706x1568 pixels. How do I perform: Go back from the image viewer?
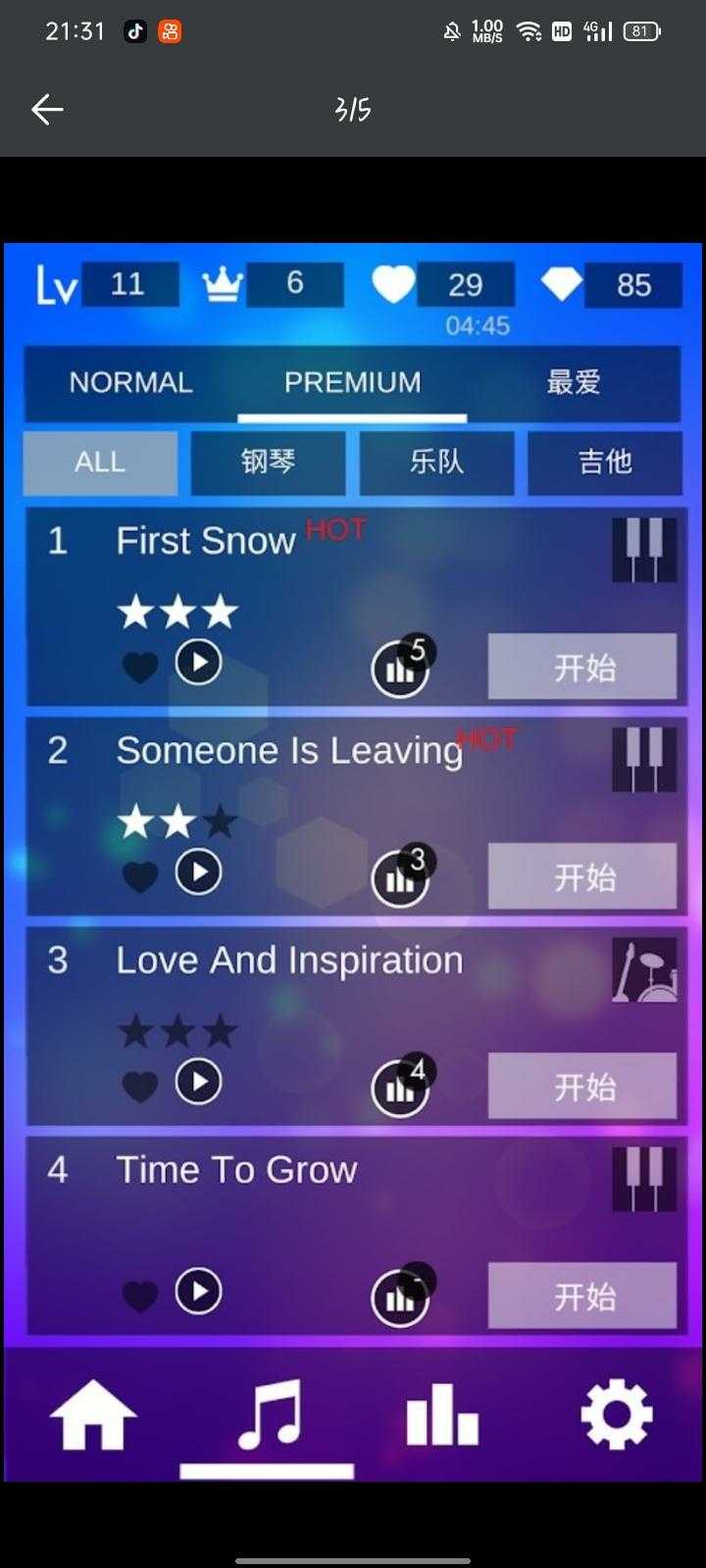[x=47, y=109]
